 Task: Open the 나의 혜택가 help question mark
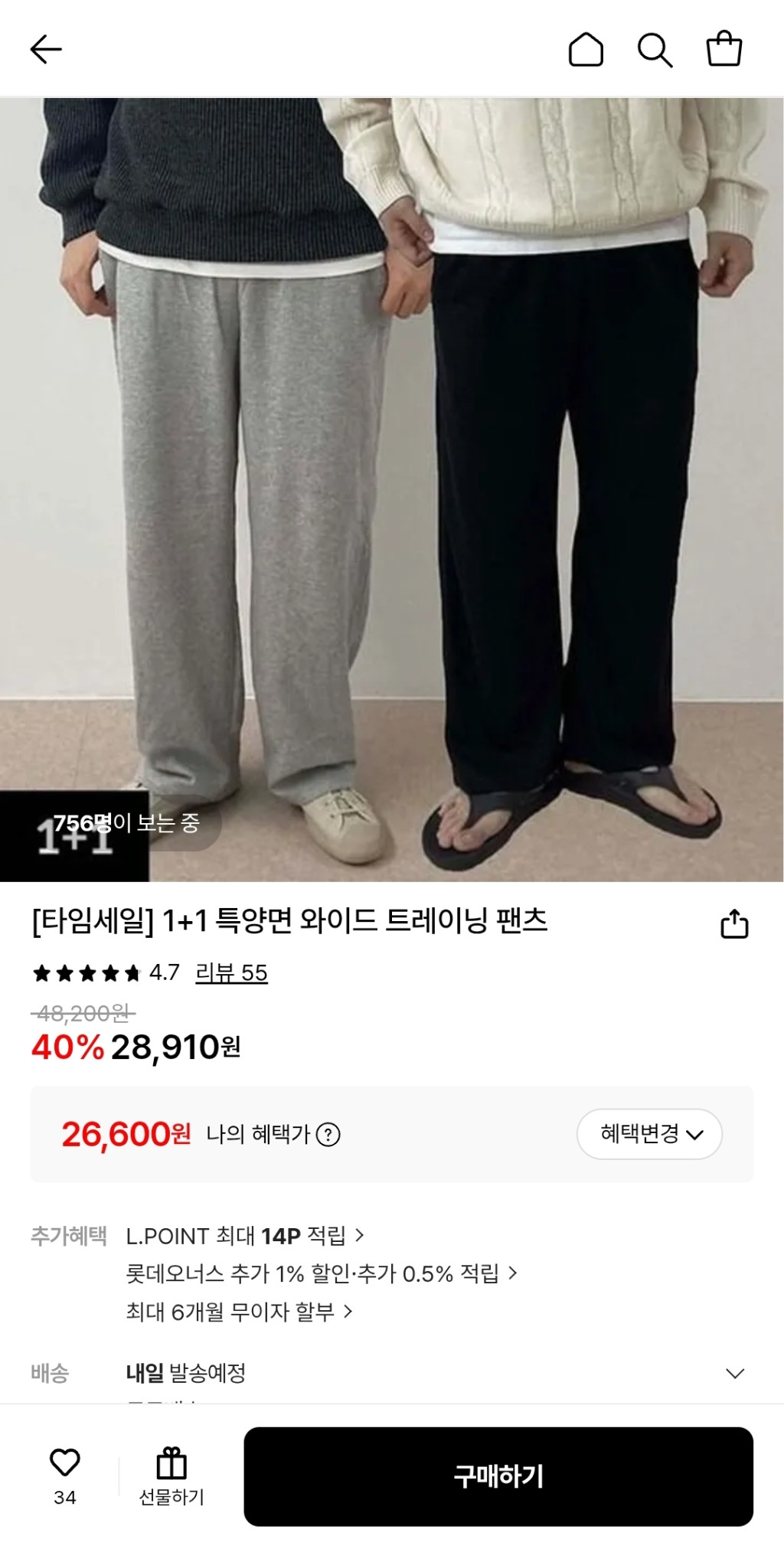(x=328, y=1134)
